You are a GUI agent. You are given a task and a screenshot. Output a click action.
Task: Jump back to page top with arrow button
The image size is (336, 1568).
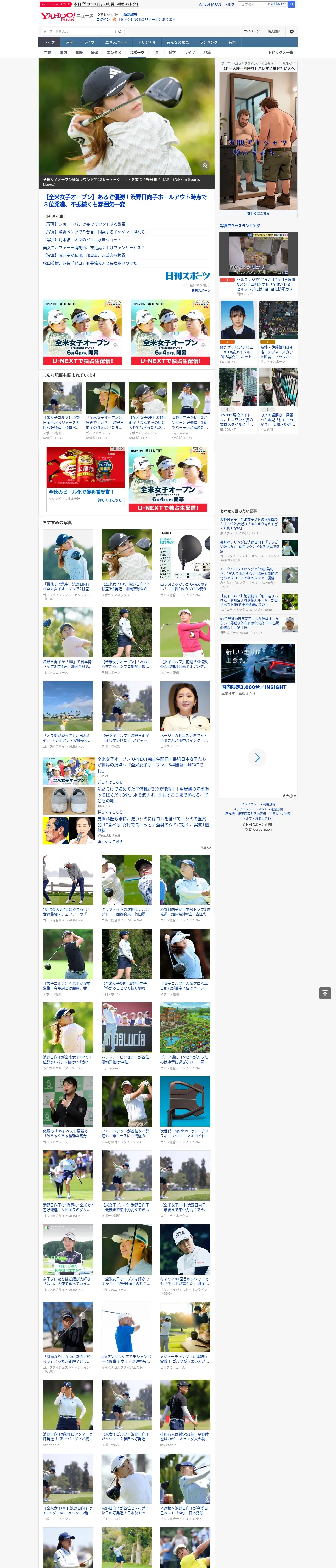tap(325, 993)
